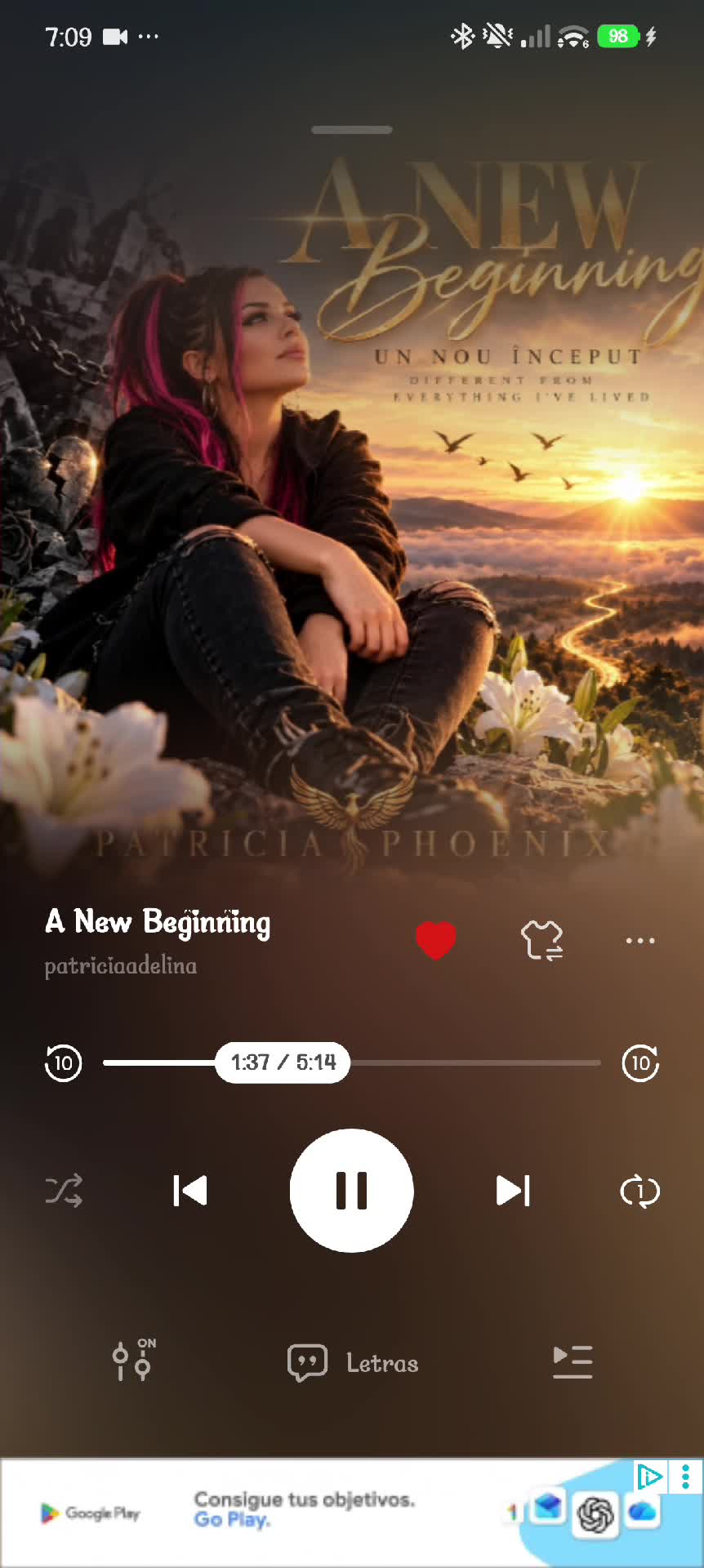Rewind 10 seconds
Image resolution: width=704 pixels, height=1568 pixels.
63,1062
